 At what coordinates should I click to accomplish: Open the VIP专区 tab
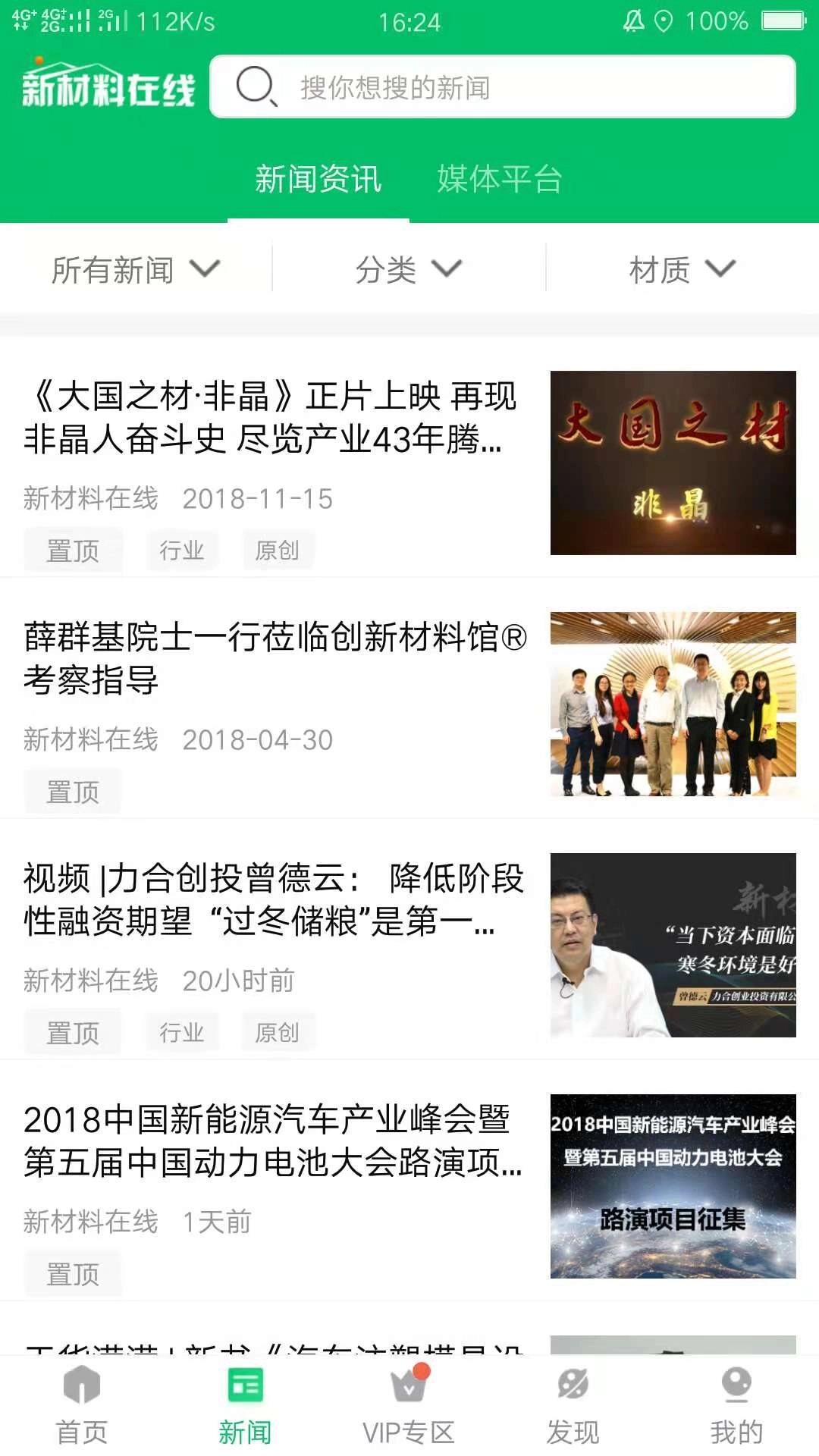tap(409, 1404)
